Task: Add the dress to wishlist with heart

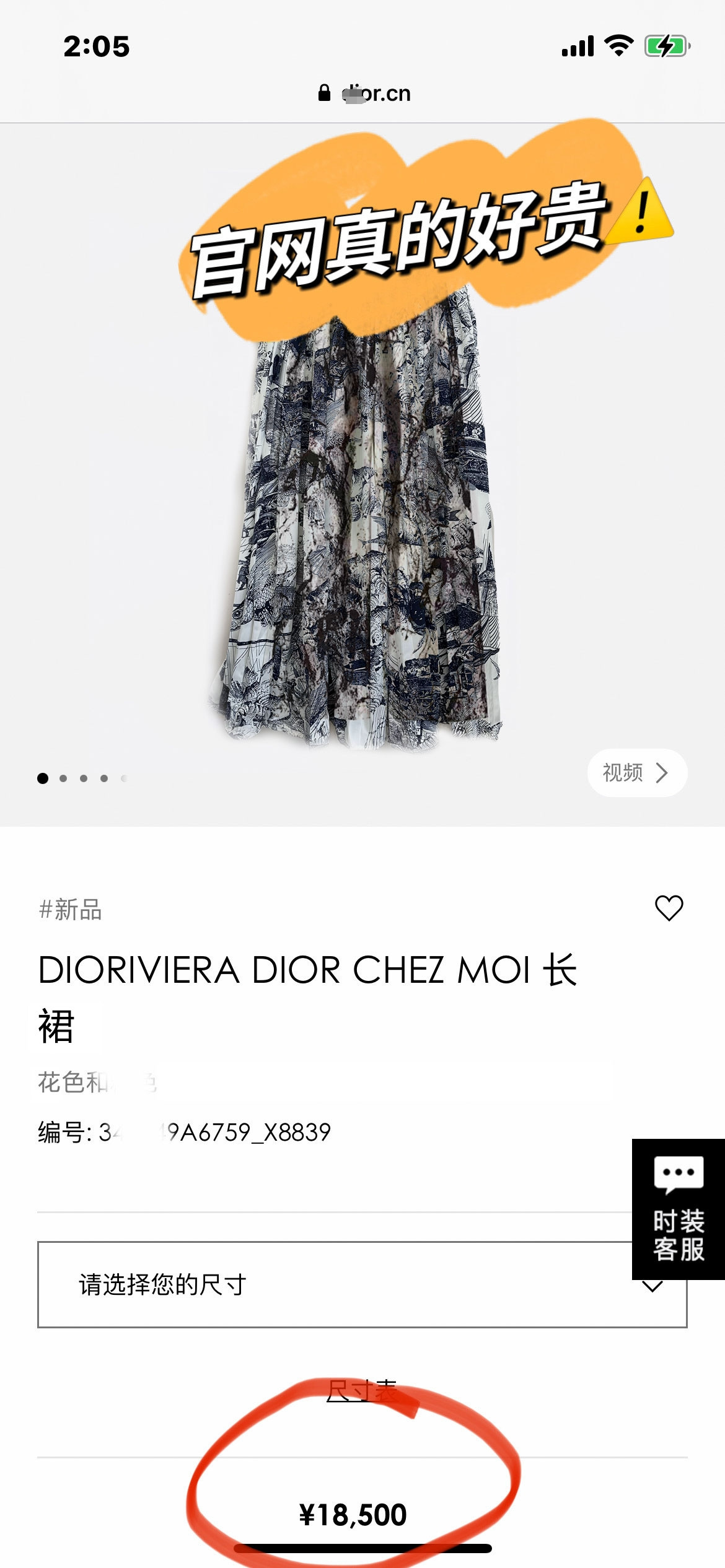Action: [669, 908]
